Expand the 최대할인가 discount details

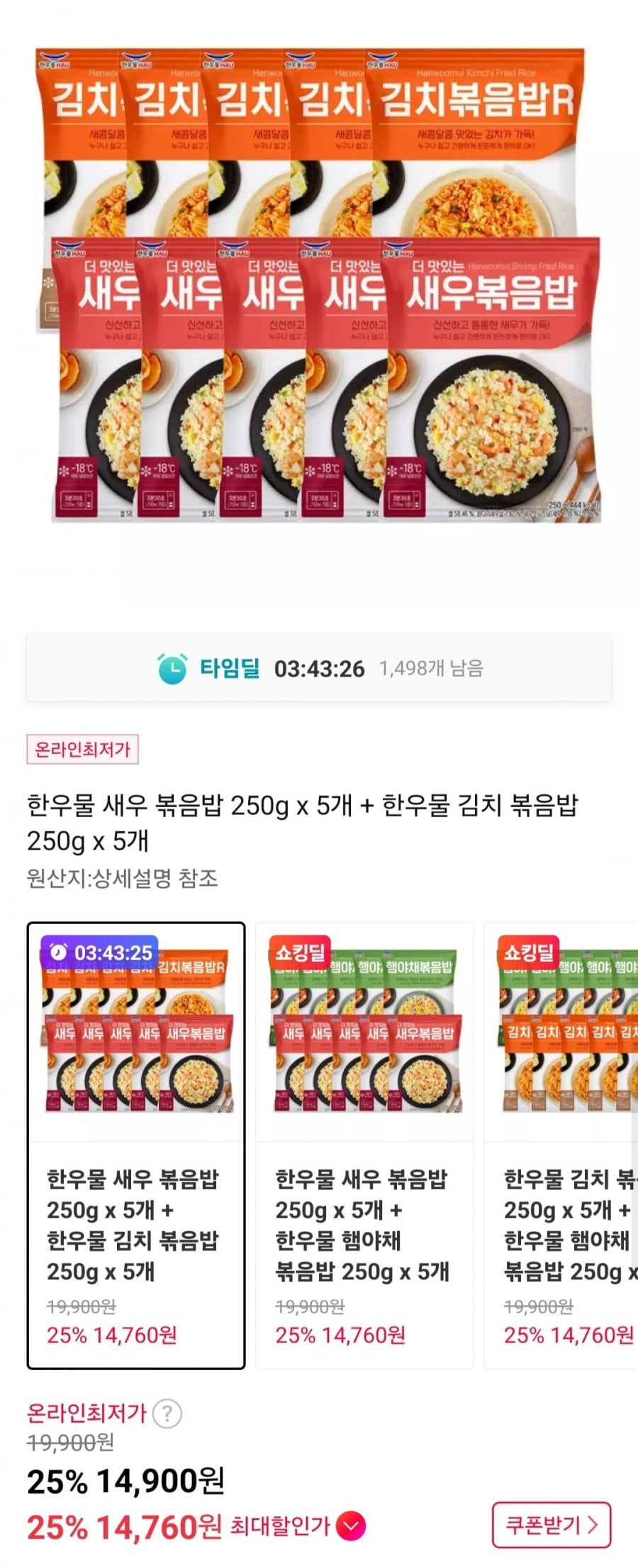coord(350,1525)
